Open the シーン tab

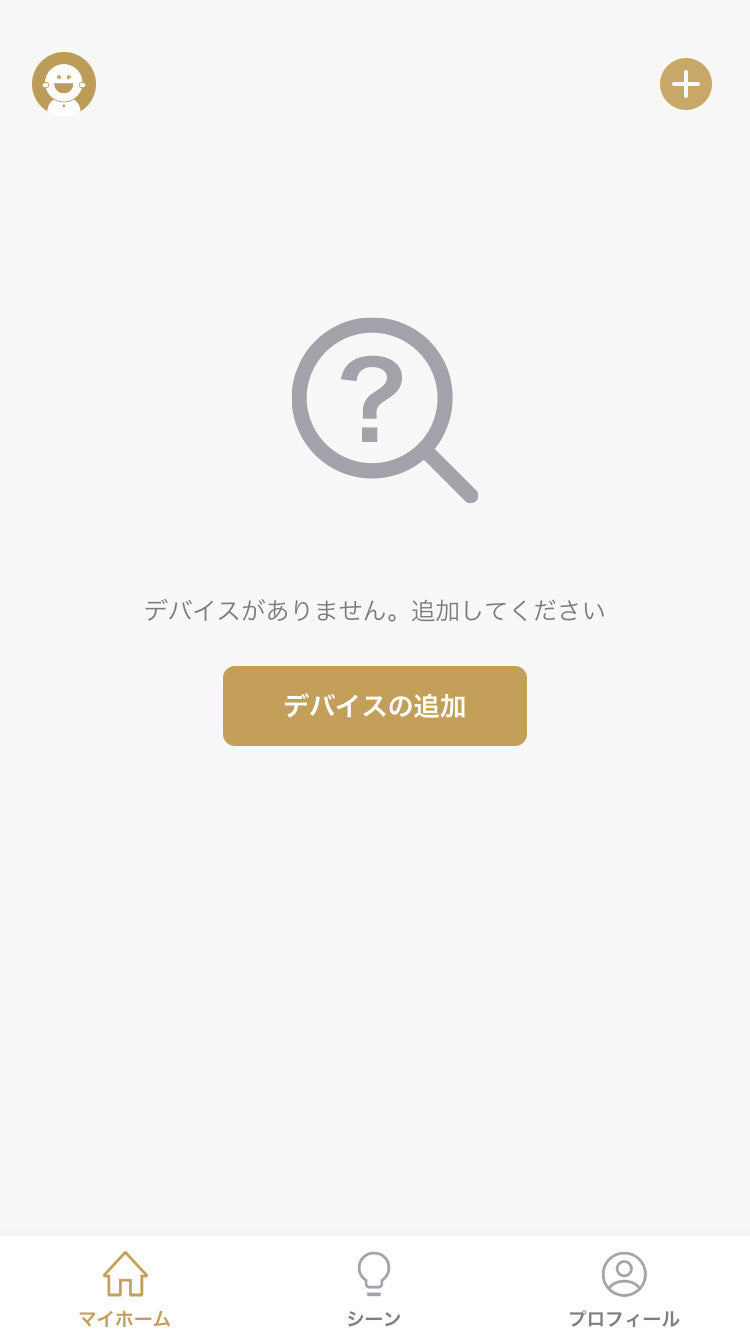point(374,1289)
